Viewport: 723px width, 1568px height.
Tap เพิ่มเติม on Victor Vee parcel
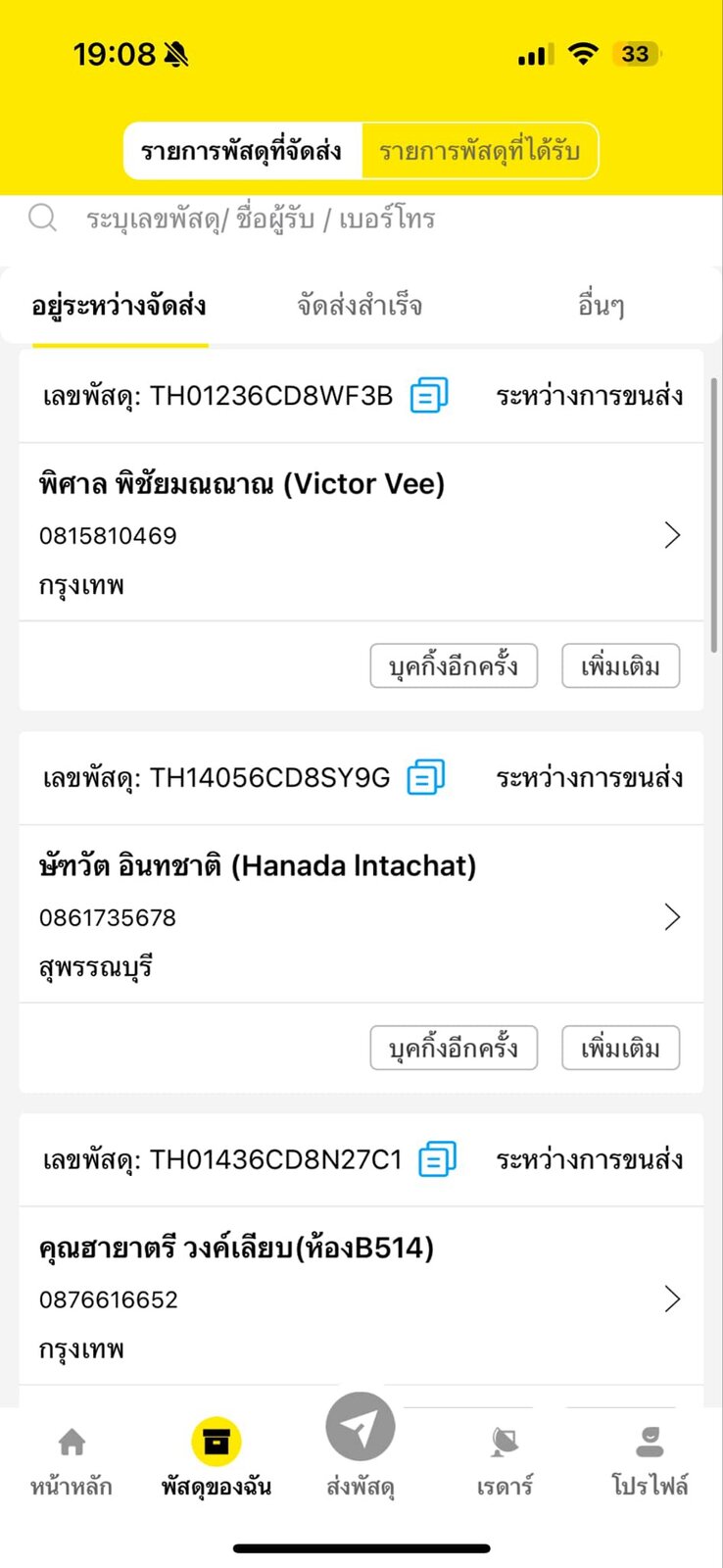(x=620, y=666)
